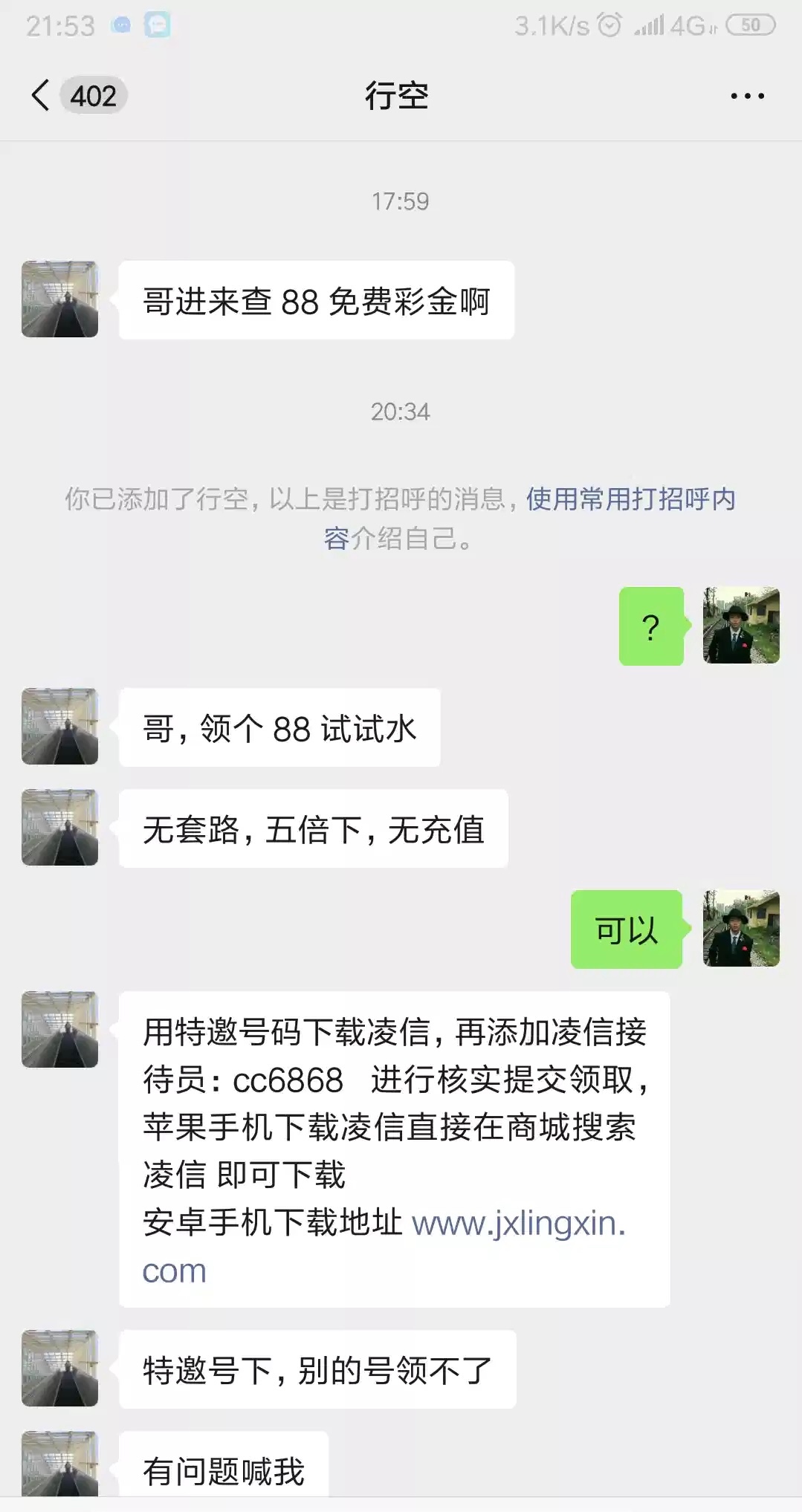Tap the 使用常用打招呼内容介绍自己 link

[630, 499]
